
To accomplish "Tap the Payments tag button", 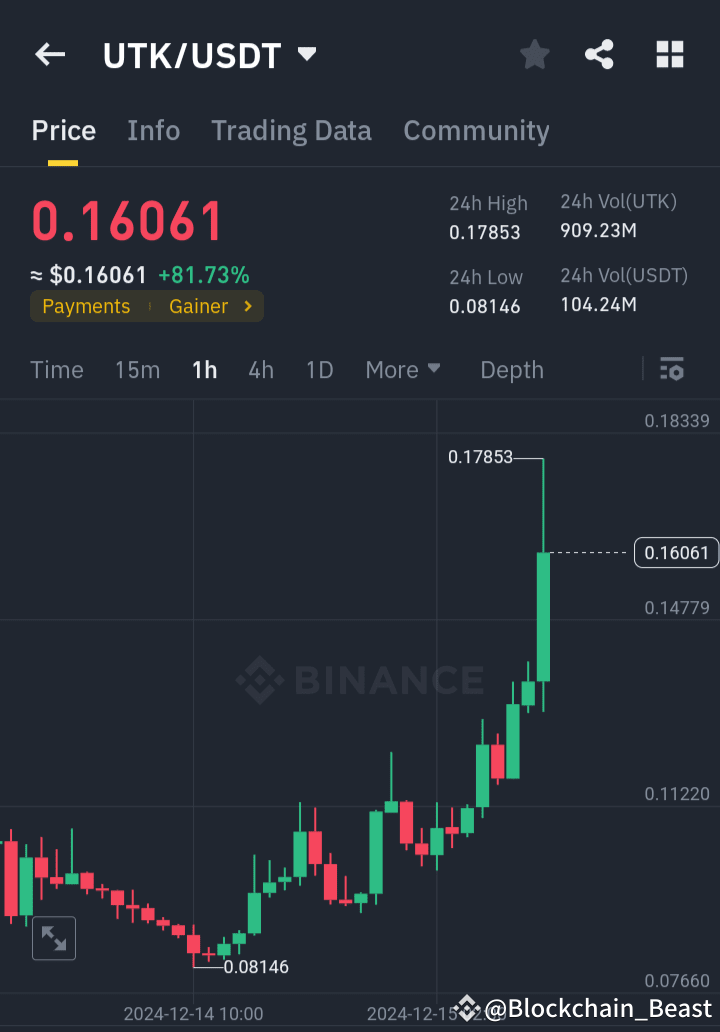I will click(85, 306).
